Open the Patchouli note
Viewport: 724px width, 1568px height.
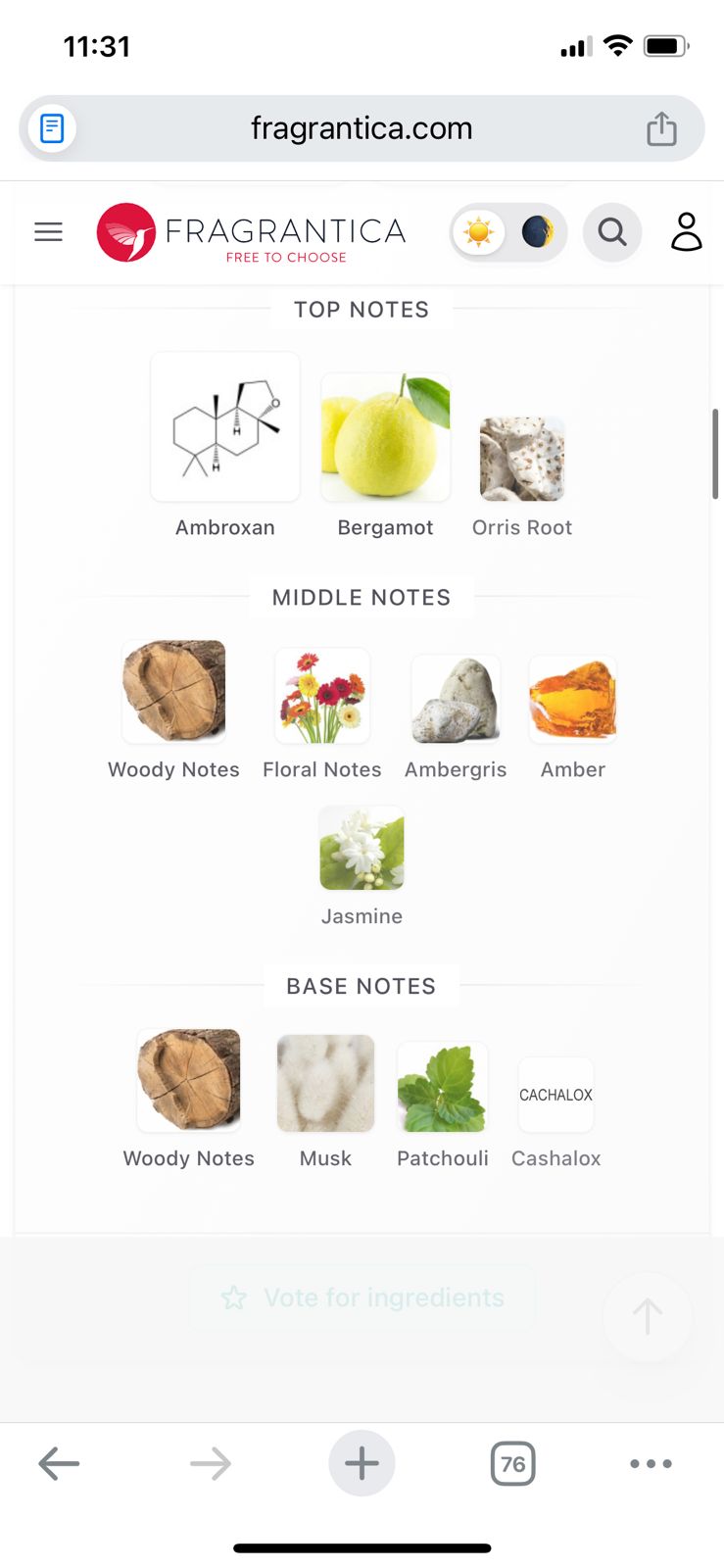pos(443,1088)
